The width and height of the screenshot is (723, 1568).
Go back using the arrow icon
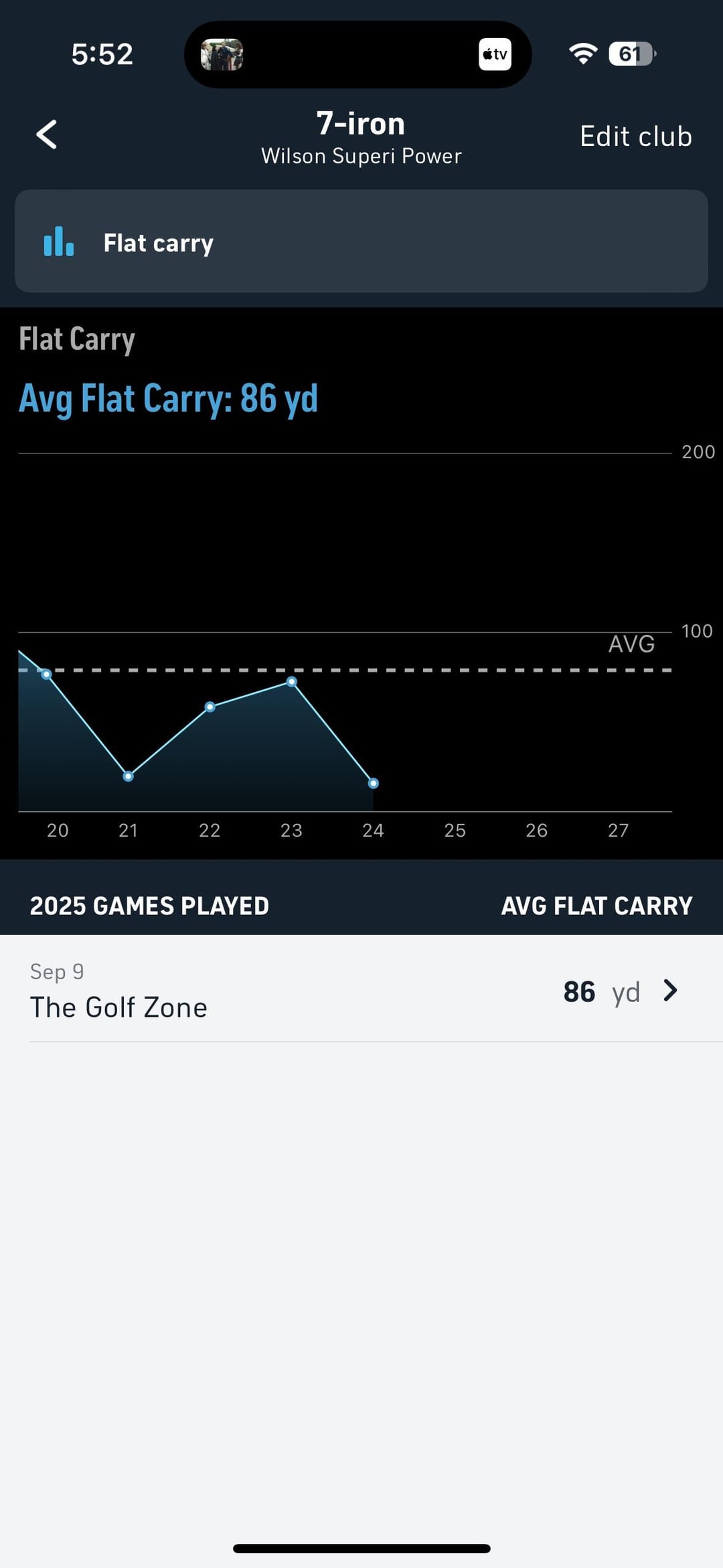(46, 135)
